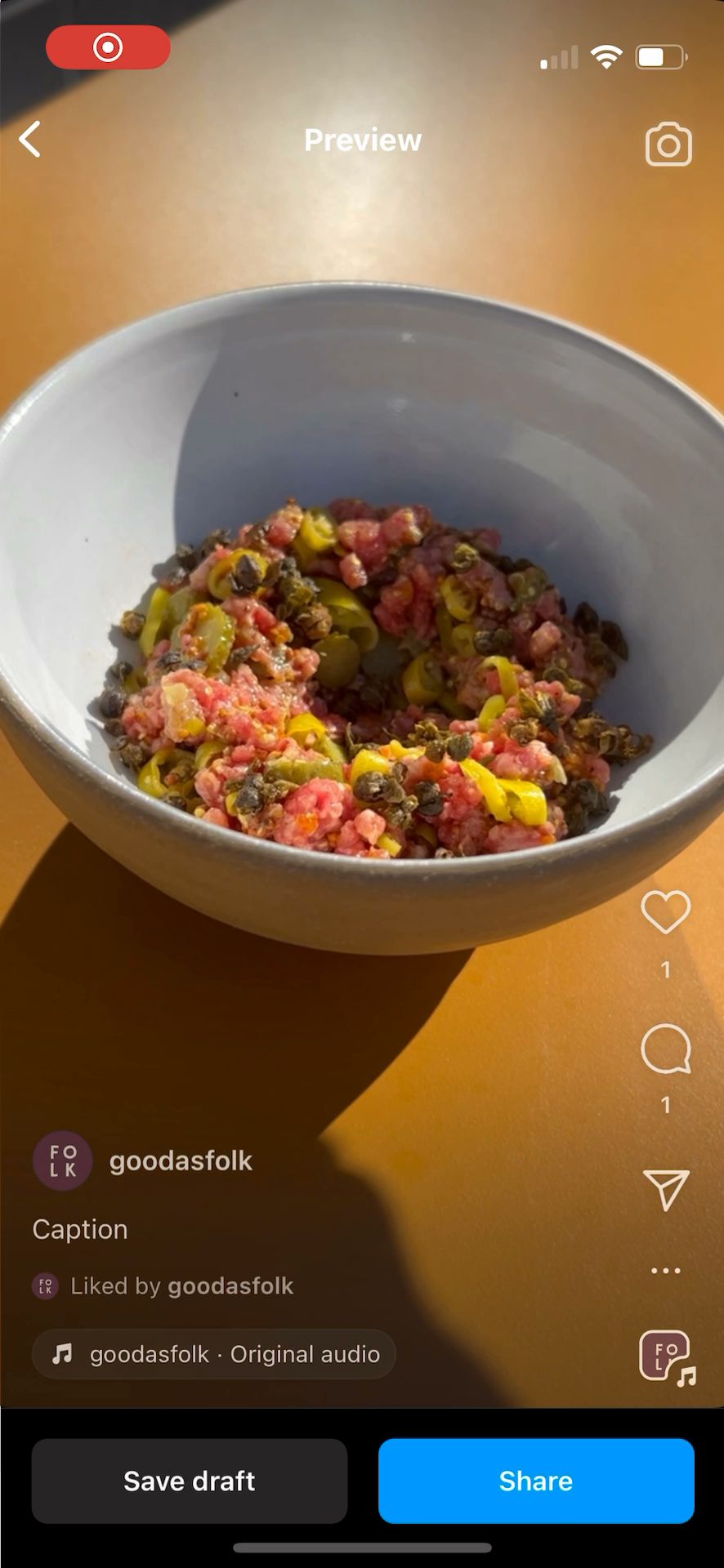Image resolution: width=724 pixels, height=1568 pixels.
Task: Open the camera icon
Action: point(668,145)
